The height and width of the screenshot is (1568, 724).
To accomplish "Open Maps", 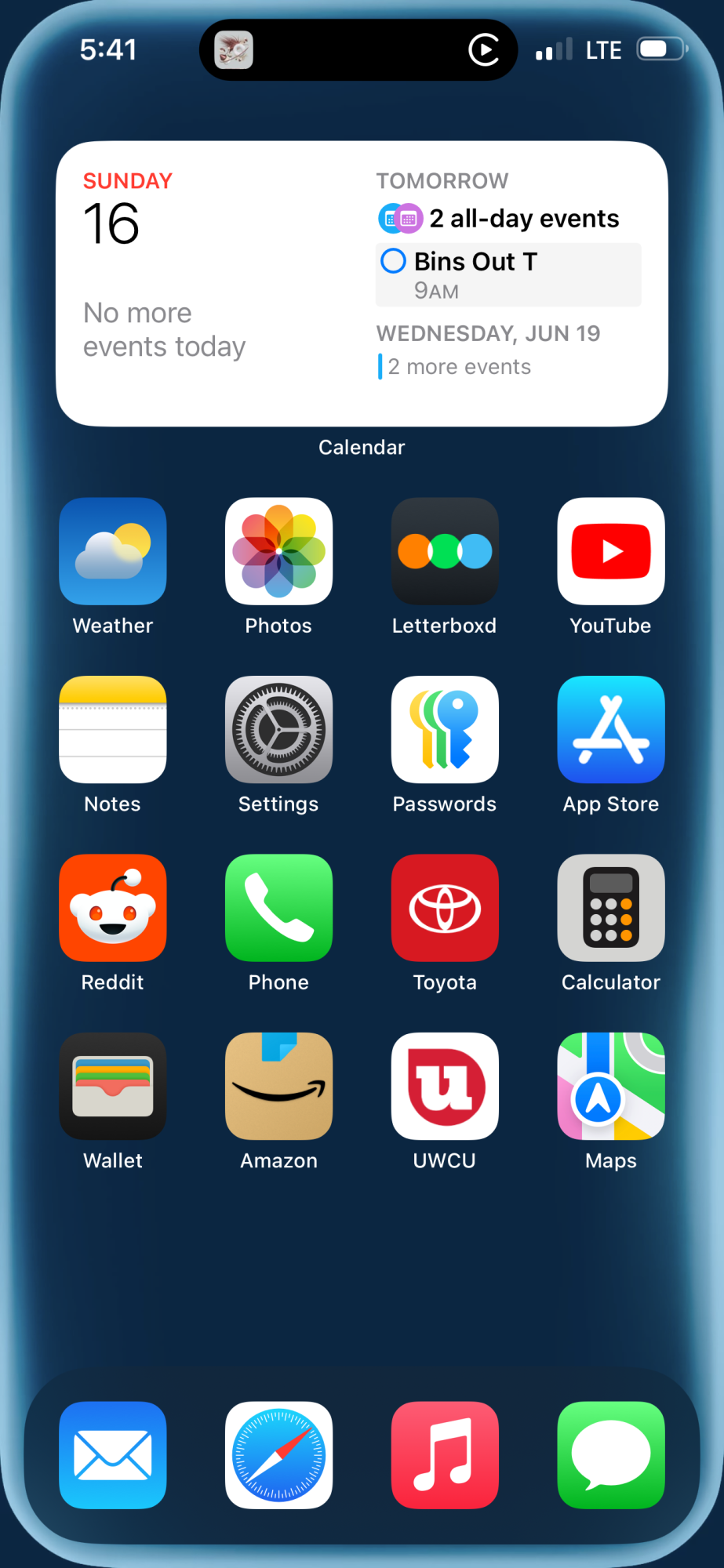I will [611, 1086].
